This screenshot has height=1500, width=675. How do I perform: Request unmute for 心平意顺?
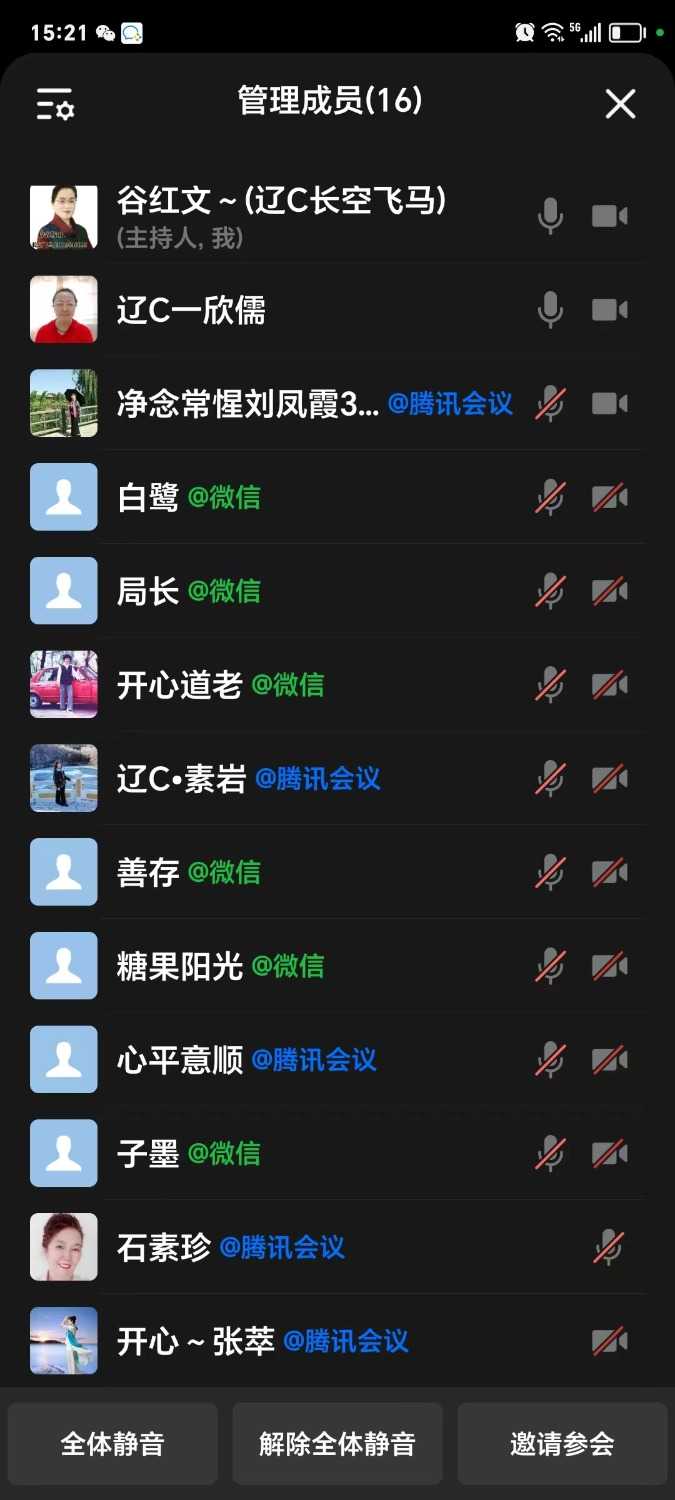coord(550,1059)
